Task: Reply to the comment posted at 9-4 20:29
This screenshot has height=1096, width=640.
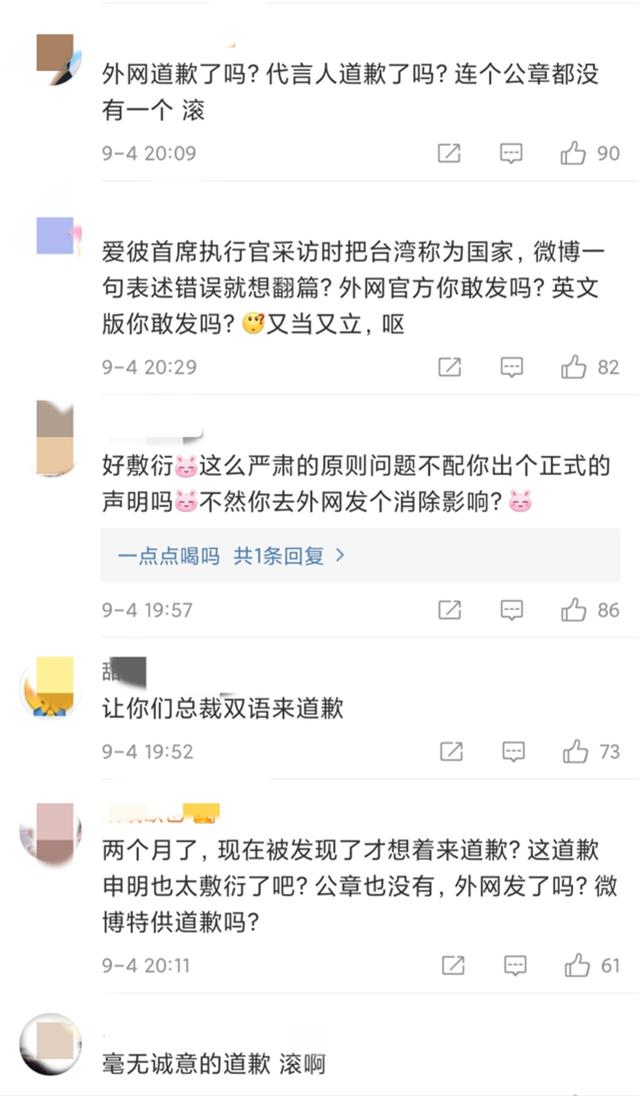Action: click(511, 367)
